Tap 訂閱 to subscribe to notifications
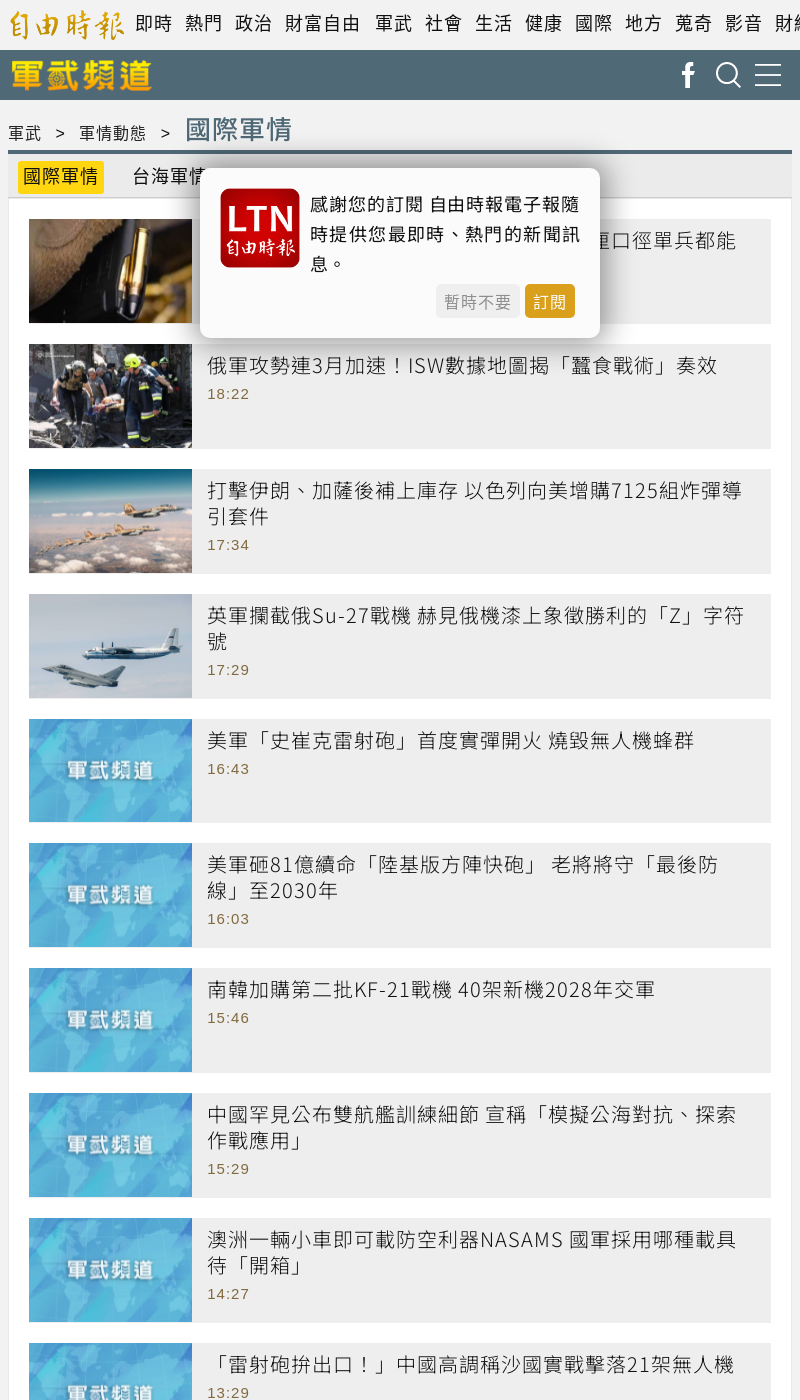This screenshot has width=800, height=1400. (550, 301)
